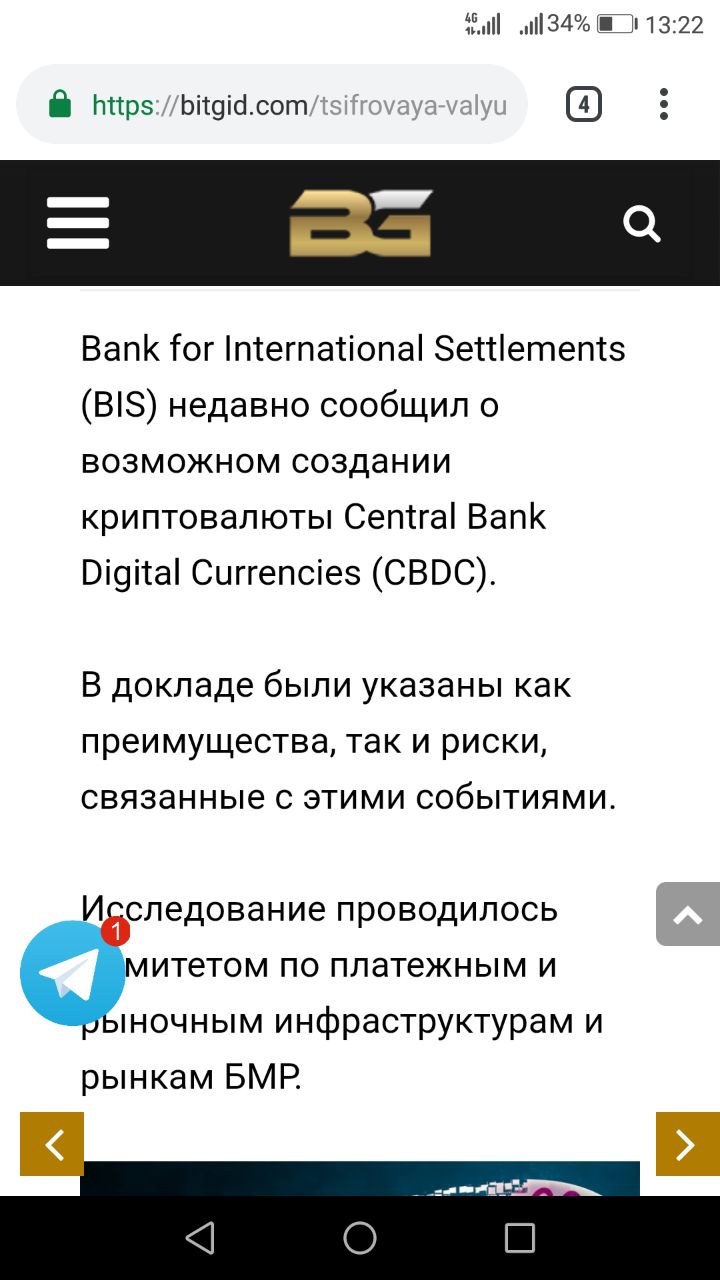Tap the BG logo to go home

point(361,223)
